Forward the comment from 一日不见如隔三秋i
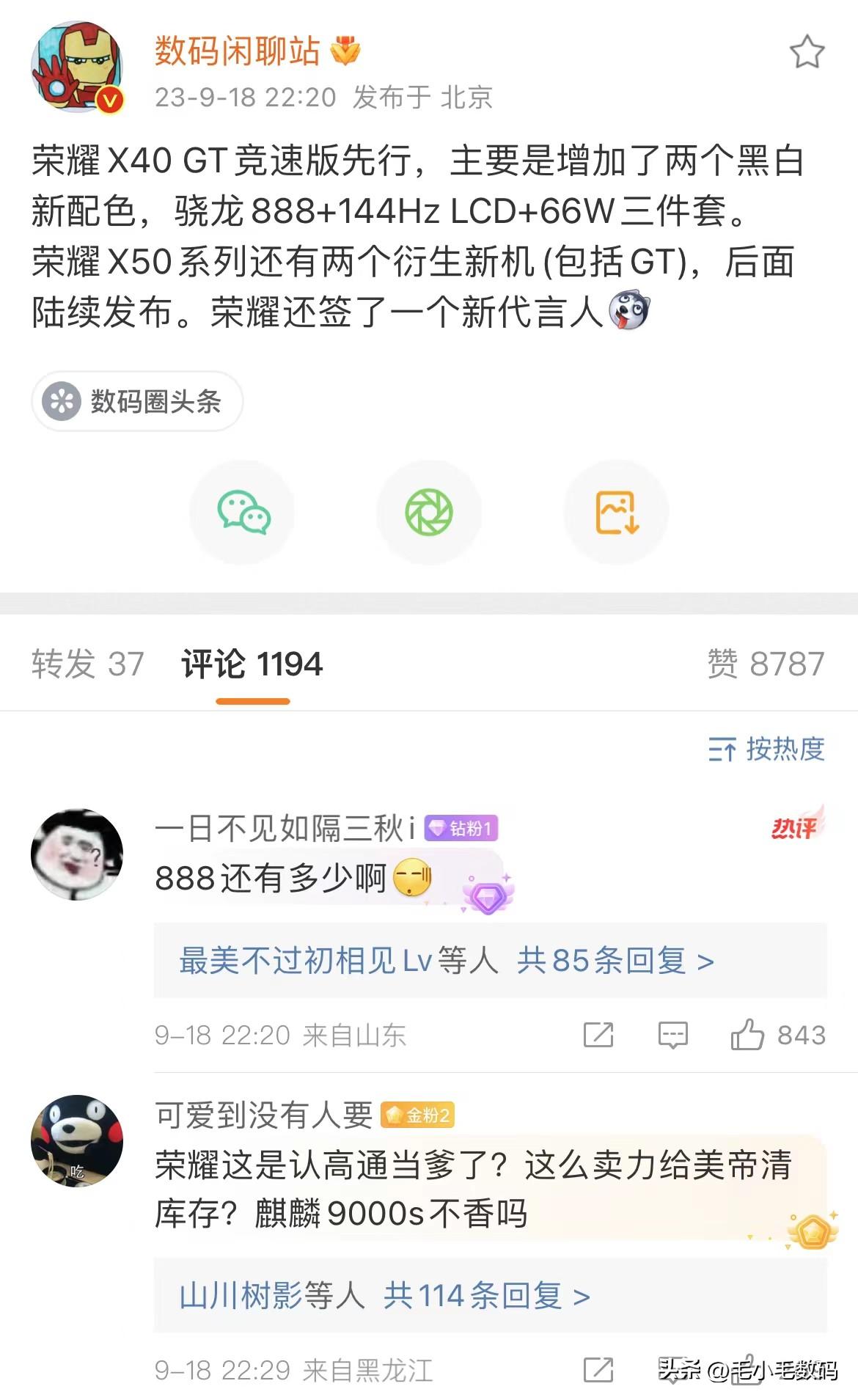858x1400 pixels. pos(598,1035)
